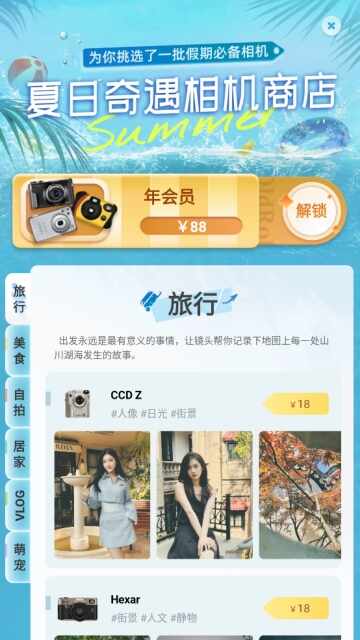360x640 pixels.
Task: Close the summer camera shop page
Action: tap(331, 26)
